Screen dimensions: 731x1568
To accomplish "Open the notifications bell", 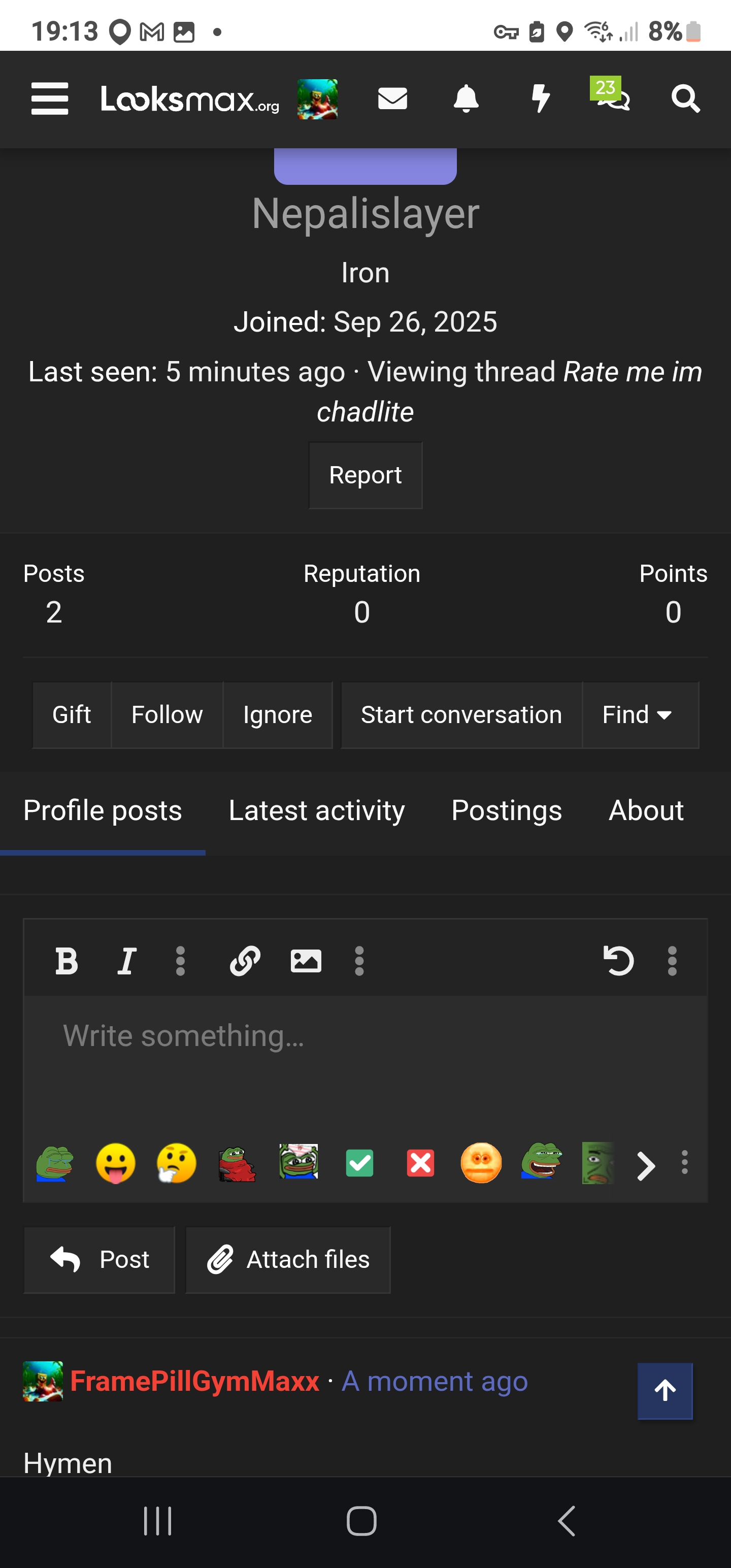I will (x=466, y=99).
